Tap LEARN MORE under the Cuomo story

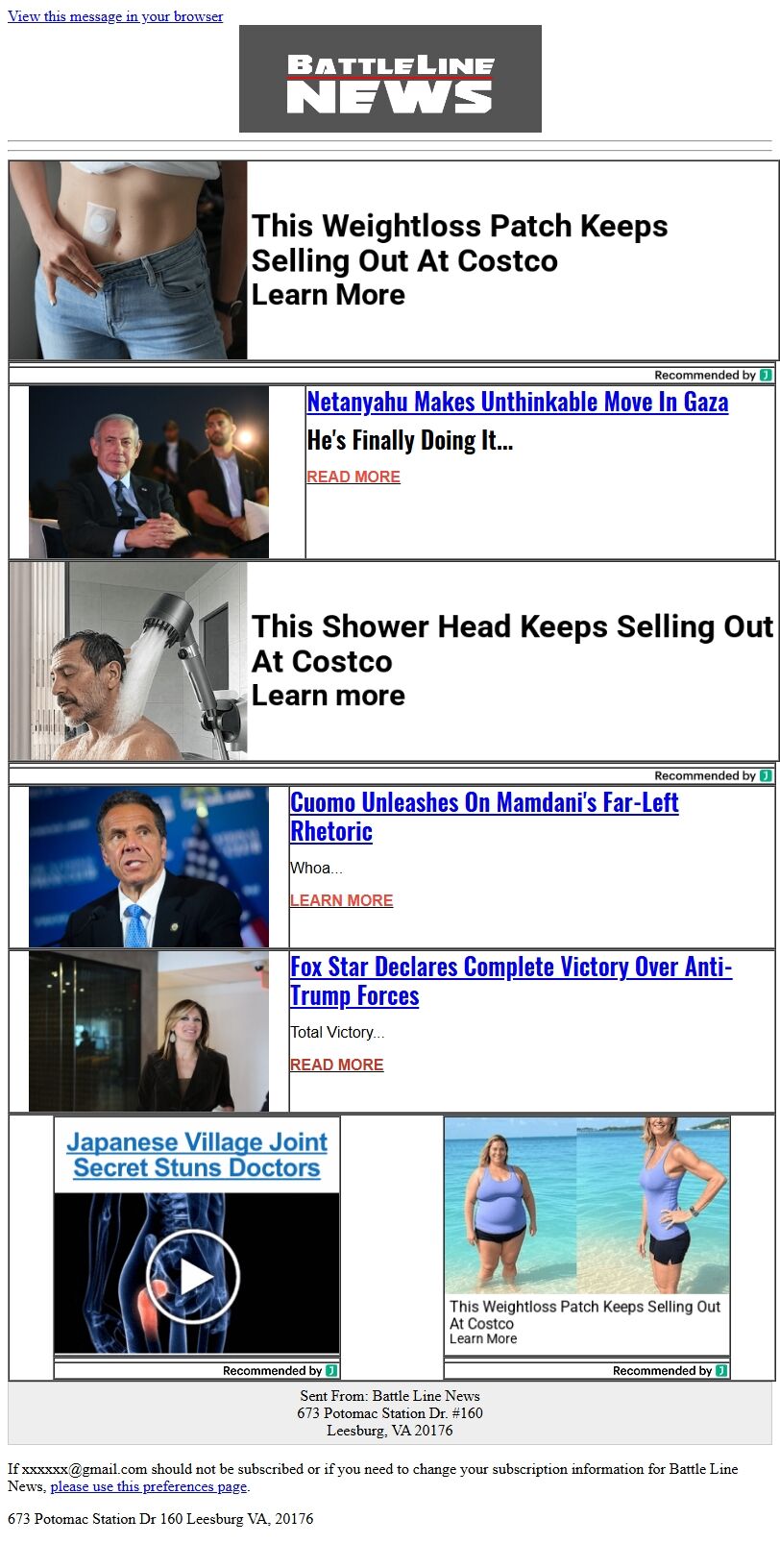click(341, 900)
